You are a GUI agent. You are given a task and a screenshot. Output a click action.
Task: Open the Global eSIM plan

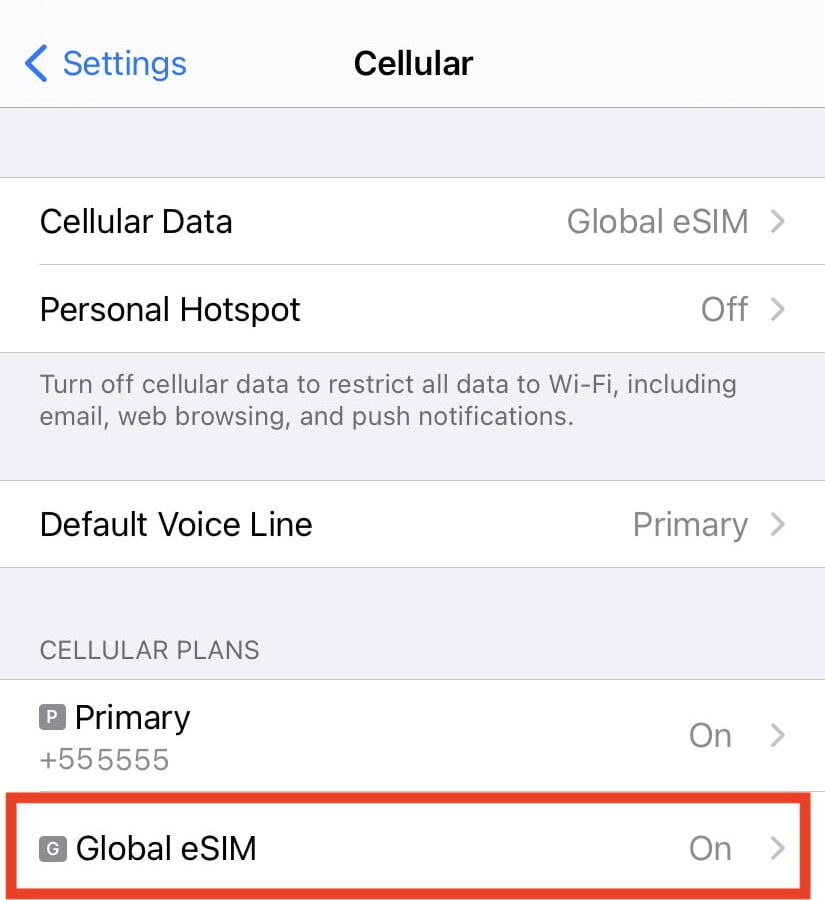tap(412, 848)
